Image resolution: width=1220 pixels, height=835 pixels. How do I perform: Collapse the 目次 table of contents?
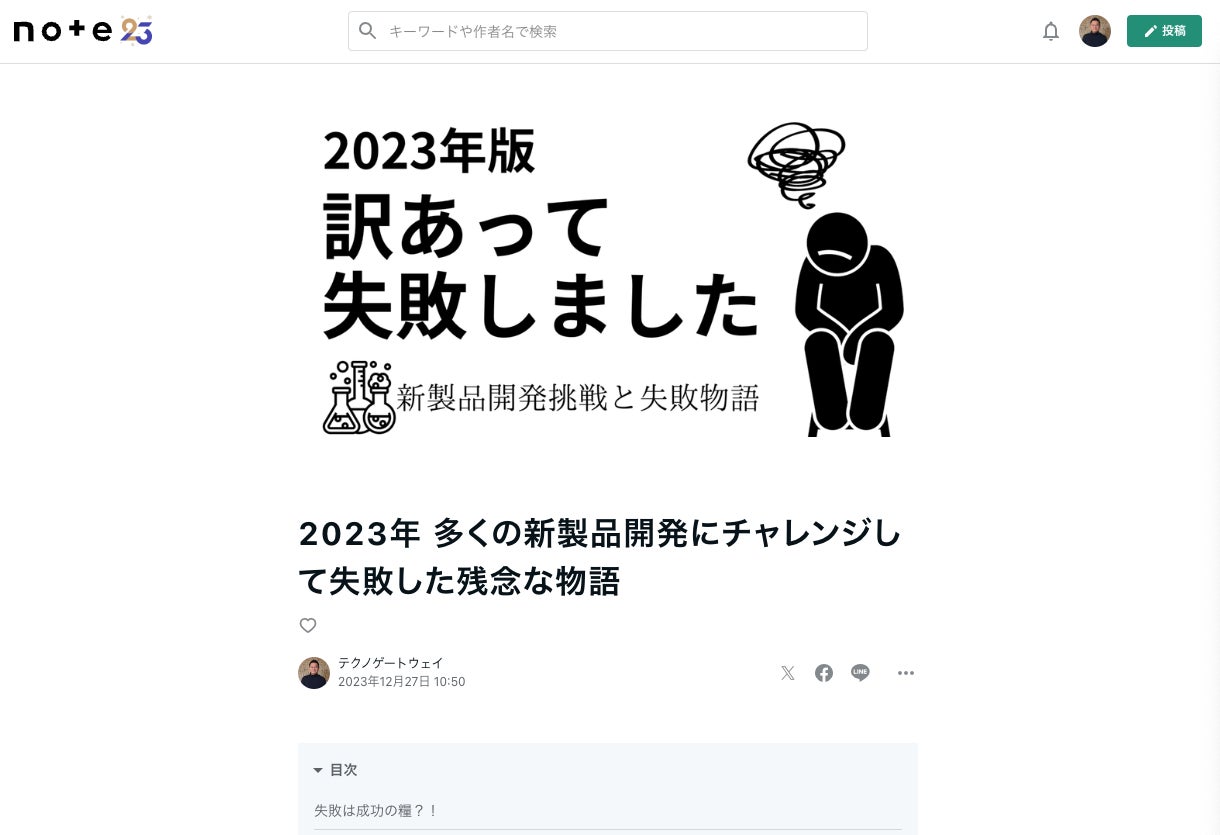tap(335, 770)
